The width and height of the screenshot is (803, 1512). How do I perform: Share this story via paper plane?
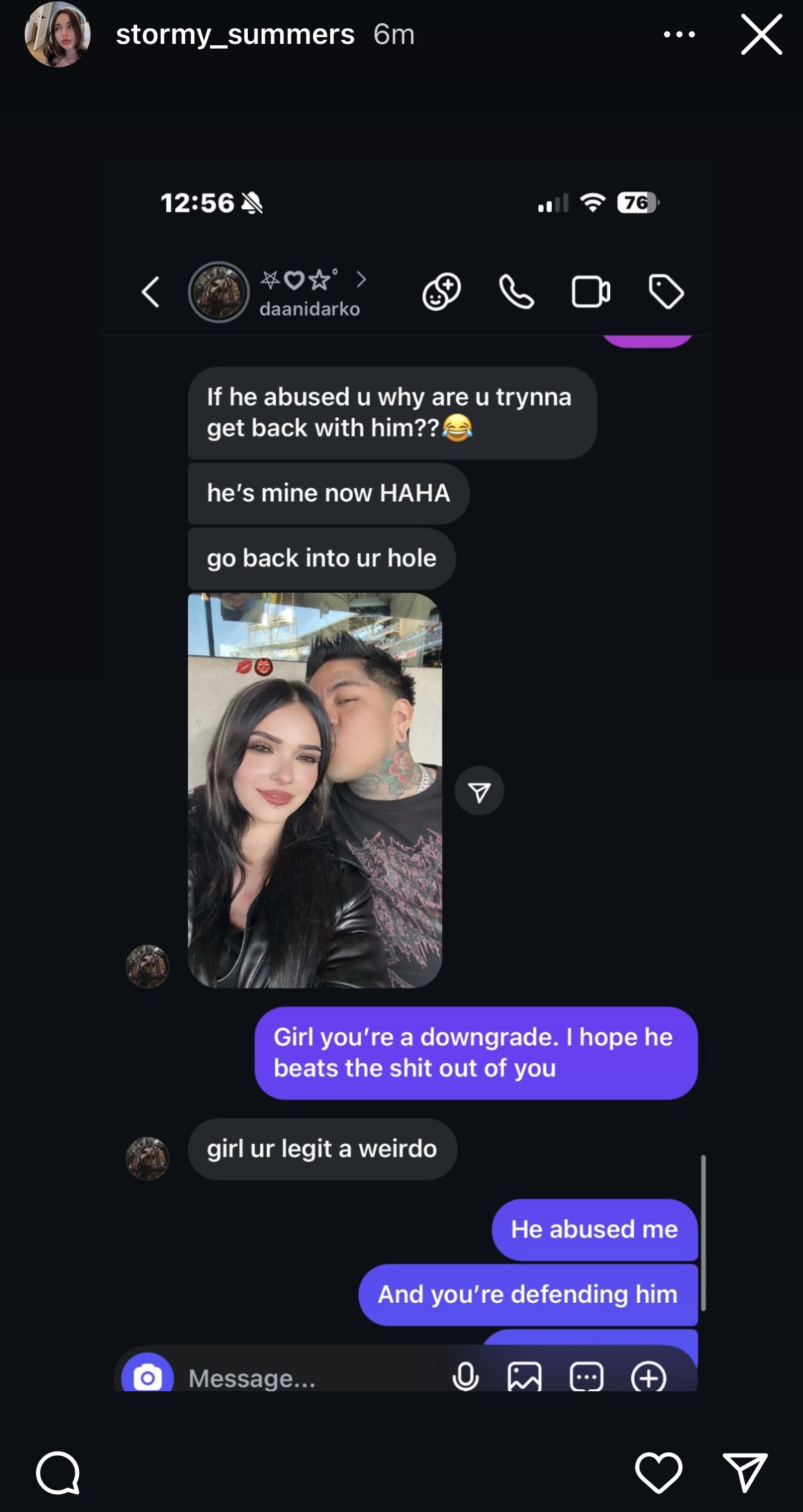[745, 1472]
